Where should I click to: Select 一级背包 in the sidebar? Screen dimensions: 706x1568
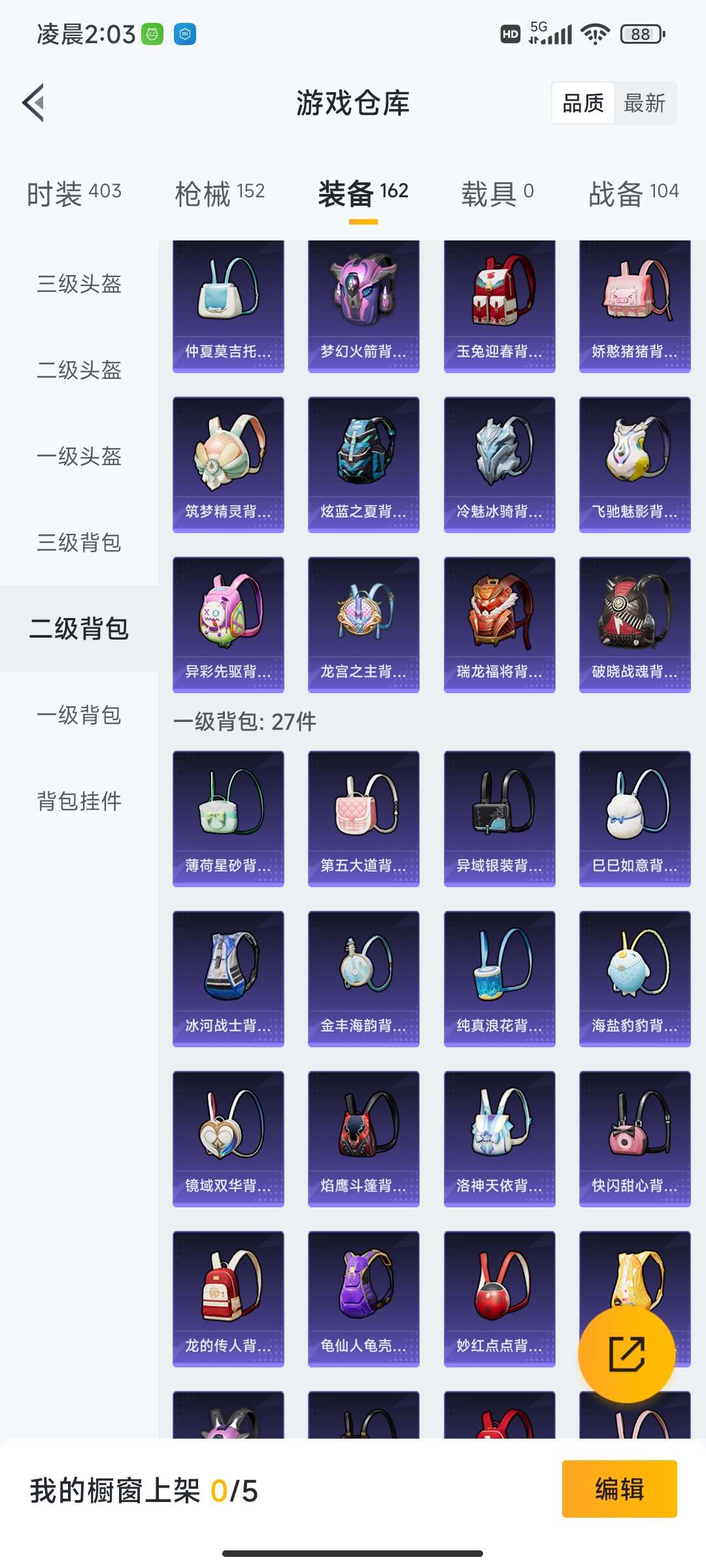coord(79,715)
